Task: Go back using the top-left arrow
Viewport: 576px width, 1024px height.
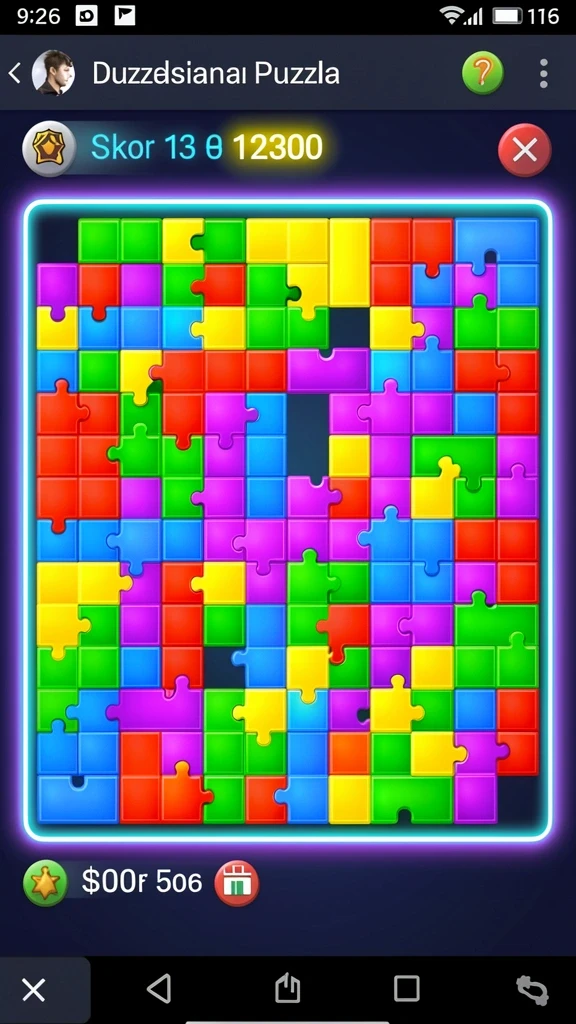Action: pyautogui.click(x=14, y=73)
